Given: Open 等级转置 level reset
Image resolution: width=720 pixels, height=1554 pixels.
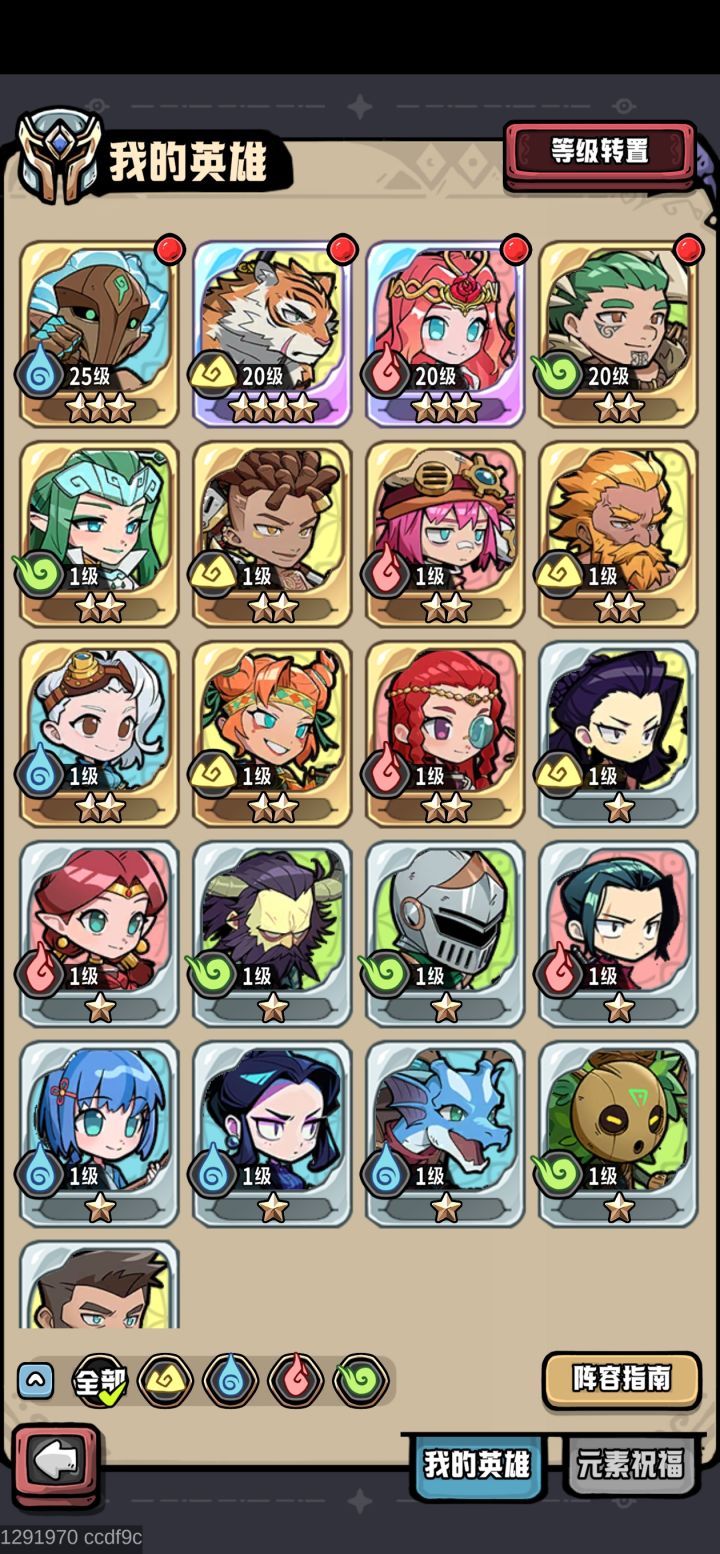Looking at the screenshot, I should (x=599, y=151).
